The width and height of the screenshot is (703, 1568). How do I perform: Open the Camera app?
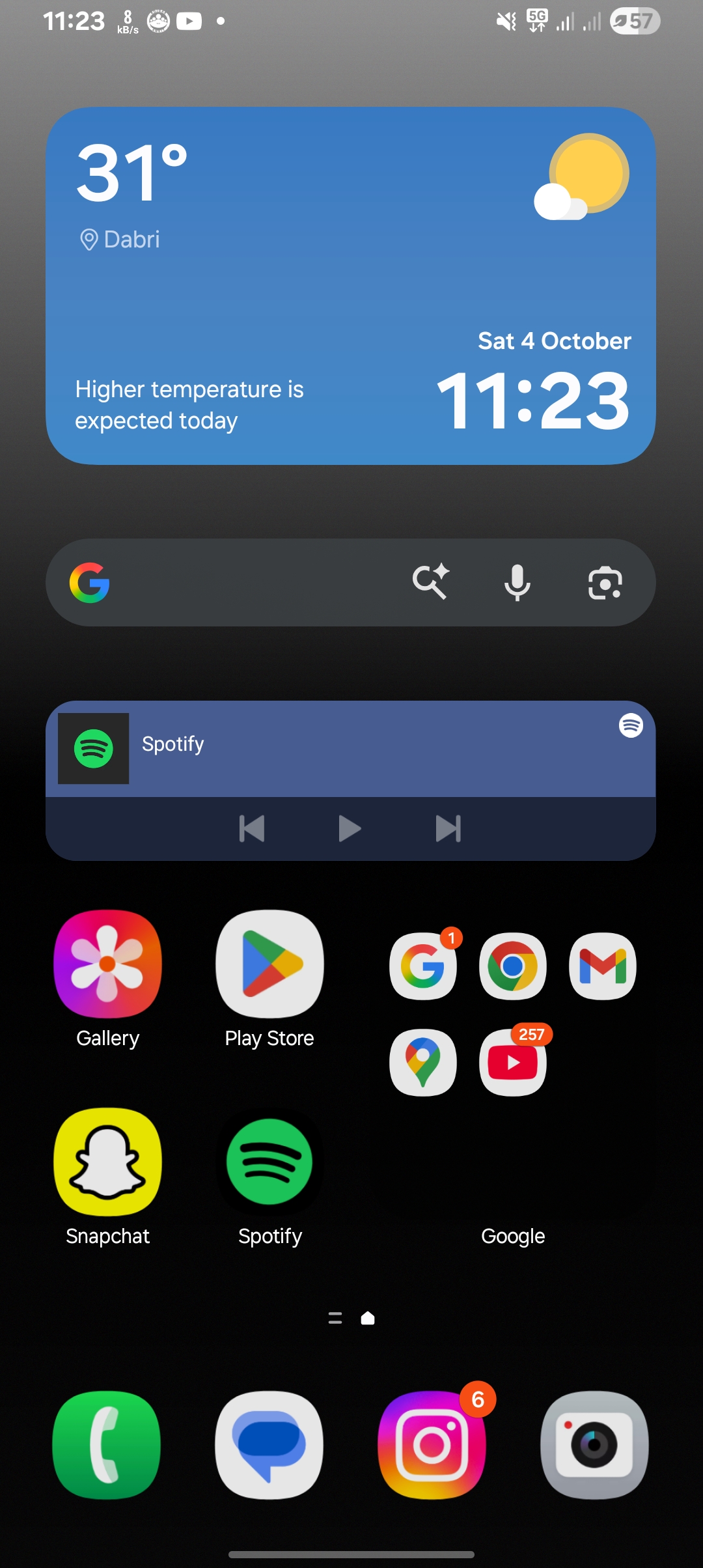(x=594, y=1446)
